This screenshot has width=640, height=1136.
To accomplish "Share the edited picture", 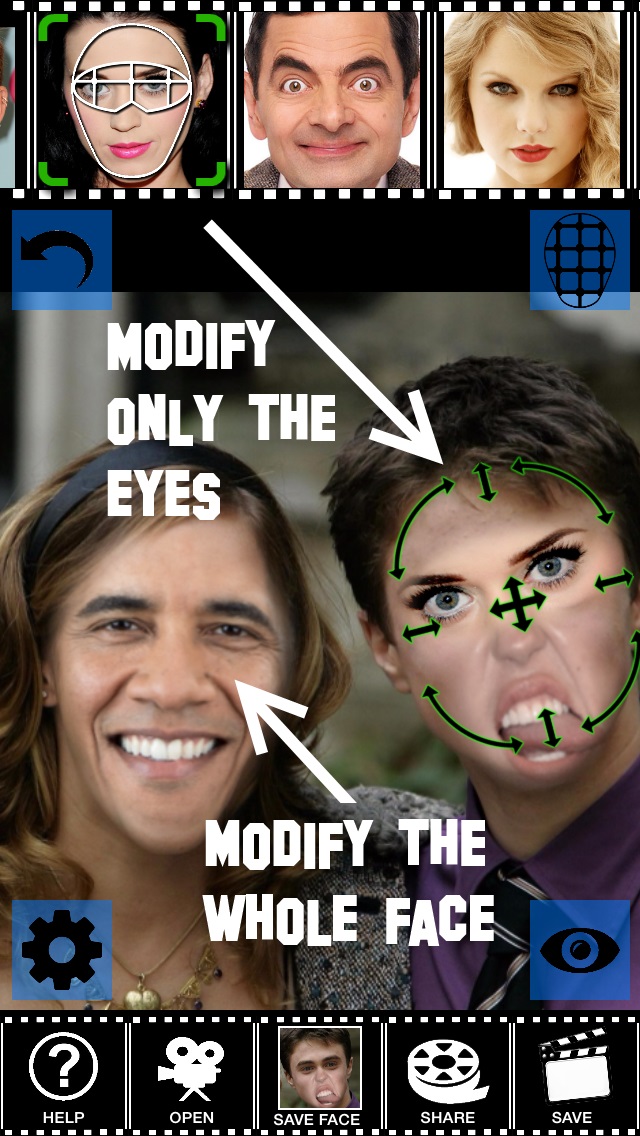I will [447, 1078].
